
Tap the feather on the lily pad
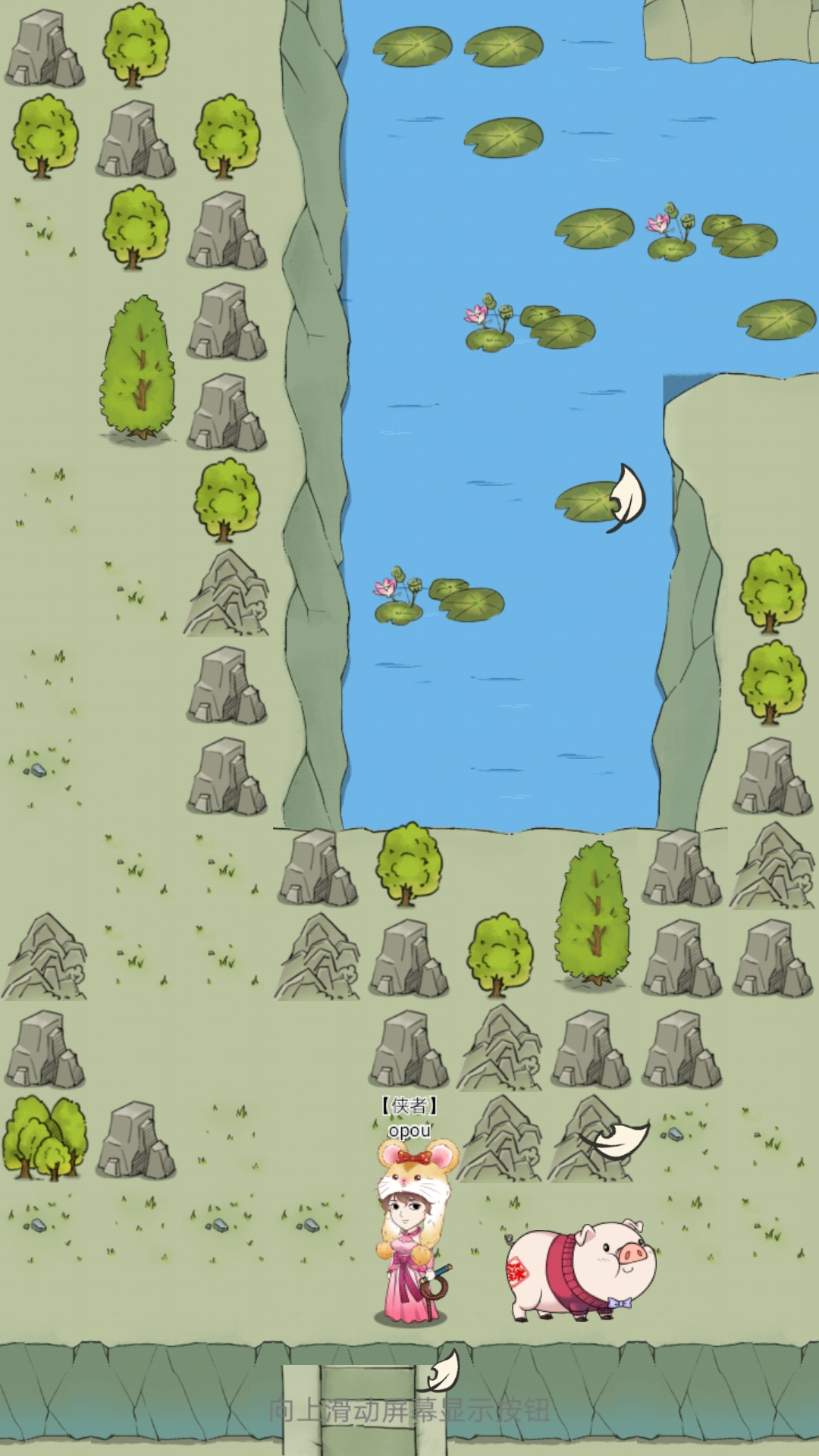pyautogui.click(x=626, y=497)
